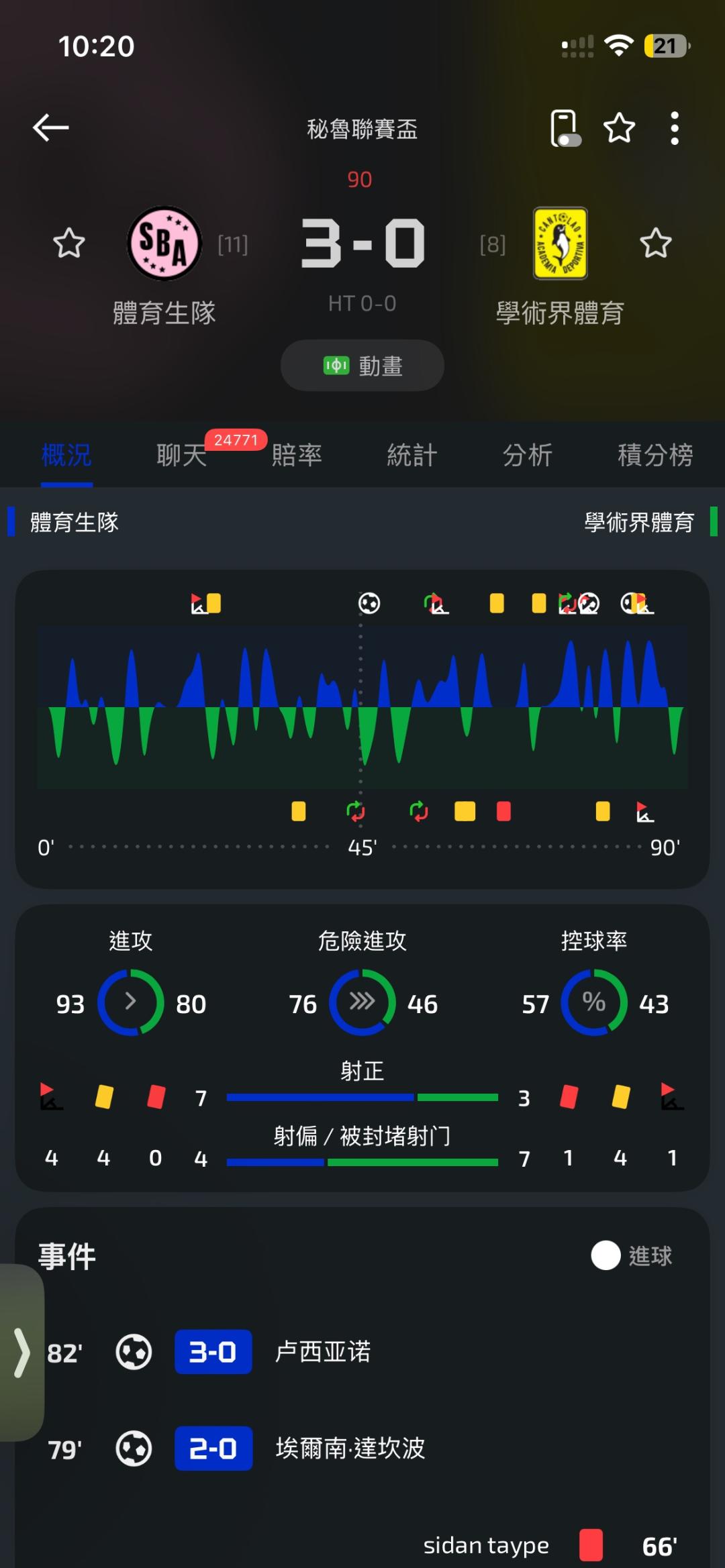Switch to the 統計 tab
725x1568 pixels.
pyautogui.click(x=412, y=455)
